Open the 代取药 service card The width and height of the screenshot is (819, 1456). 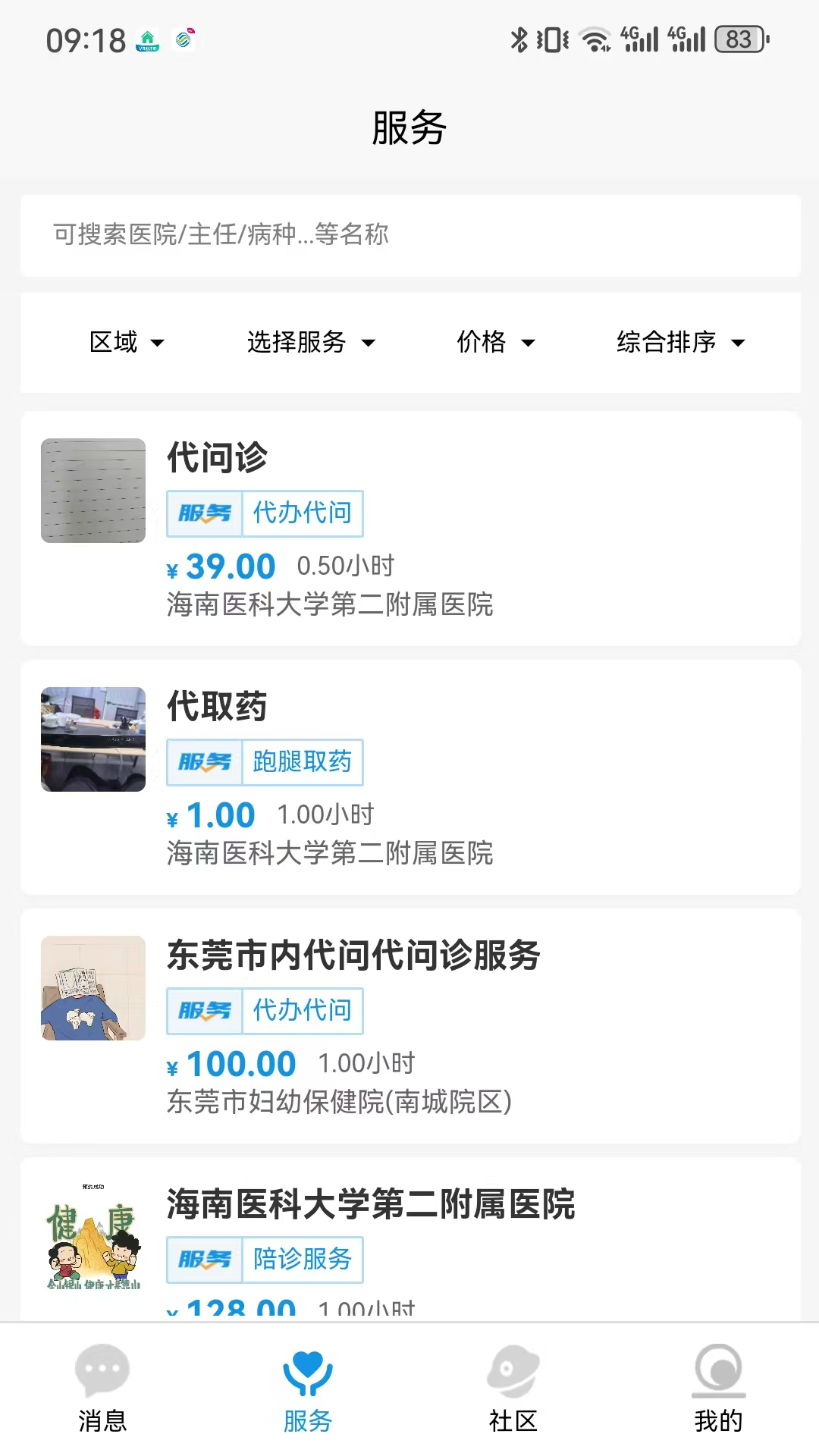click(410, 777)
